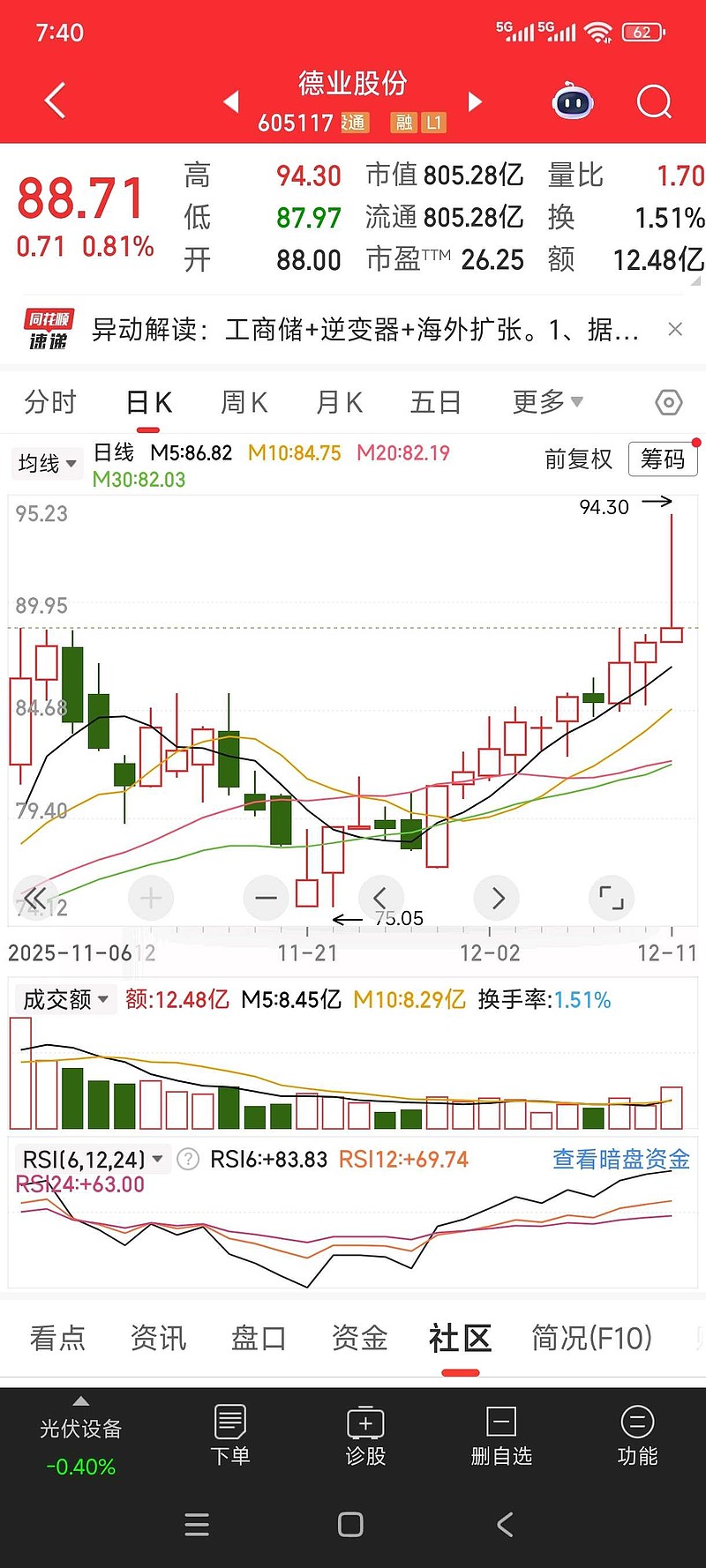Screen dimensions: 706x1568
Task: Open chart settings via the gear icon
Action: click(x=668, y=401)
